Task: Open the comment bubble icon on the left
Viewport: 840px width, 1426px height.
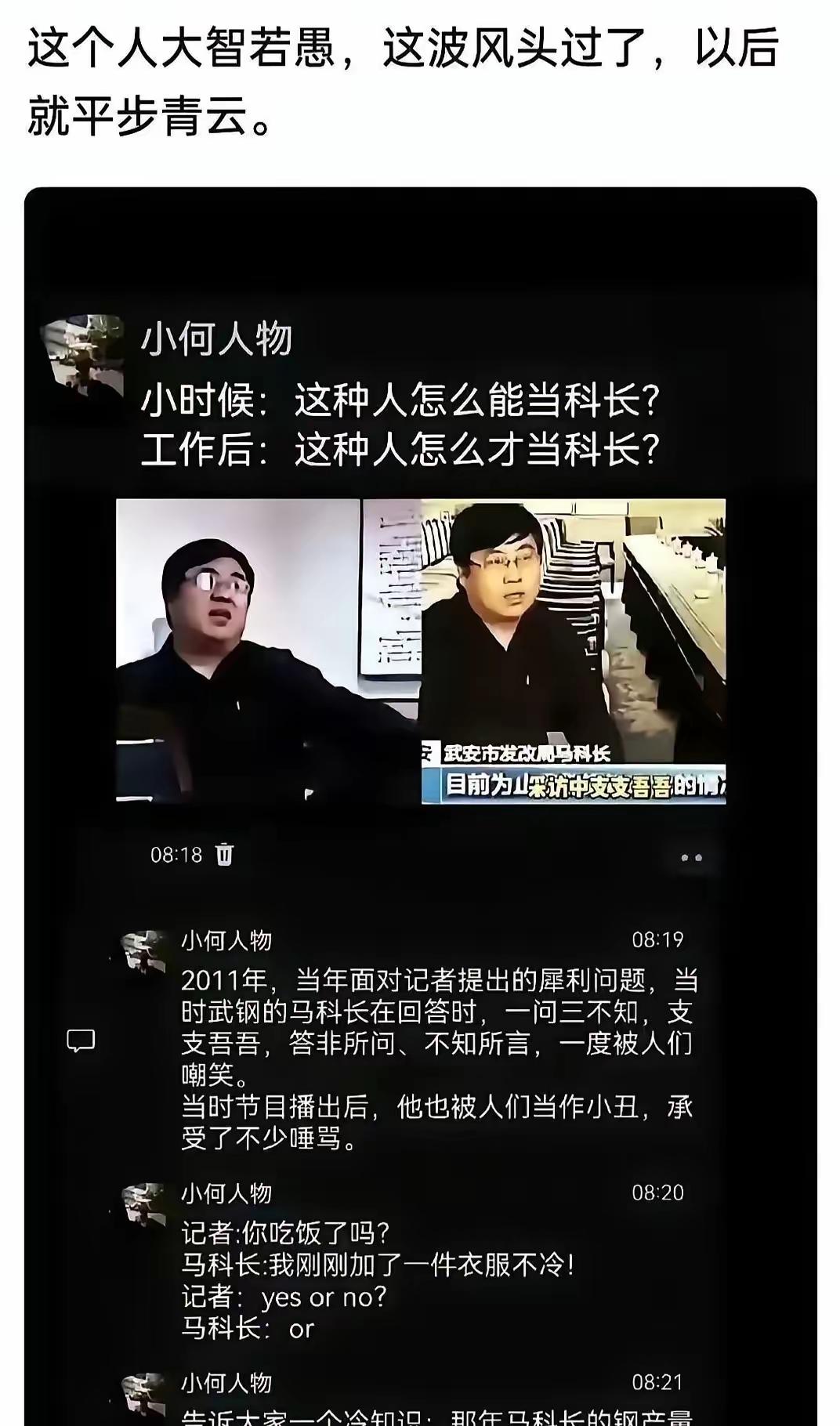Action: [81, 1040]
